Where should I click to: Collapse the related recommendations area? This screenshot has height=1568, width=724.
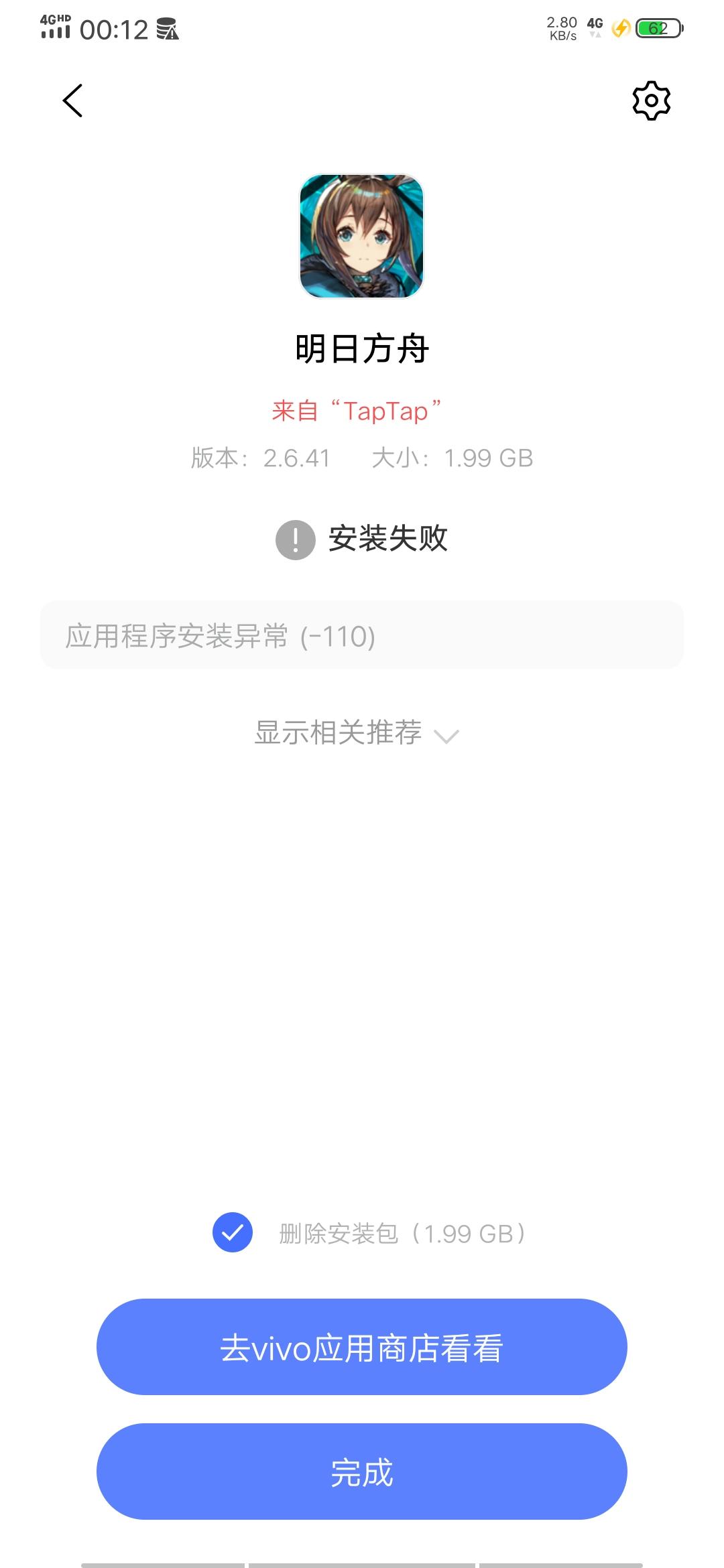click(x=337, y=734)
